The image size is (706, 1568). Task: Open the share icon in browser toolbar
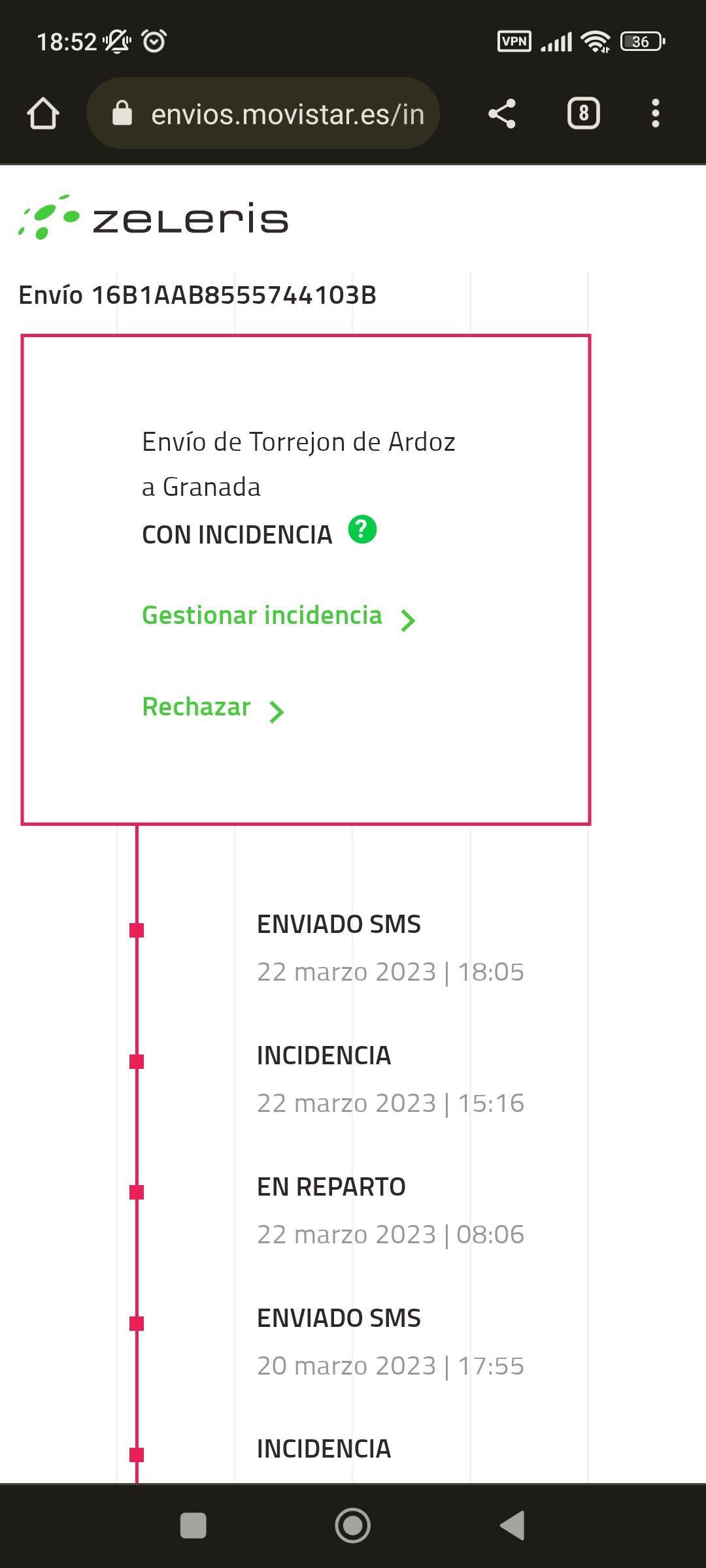click(x=501, y=112)
